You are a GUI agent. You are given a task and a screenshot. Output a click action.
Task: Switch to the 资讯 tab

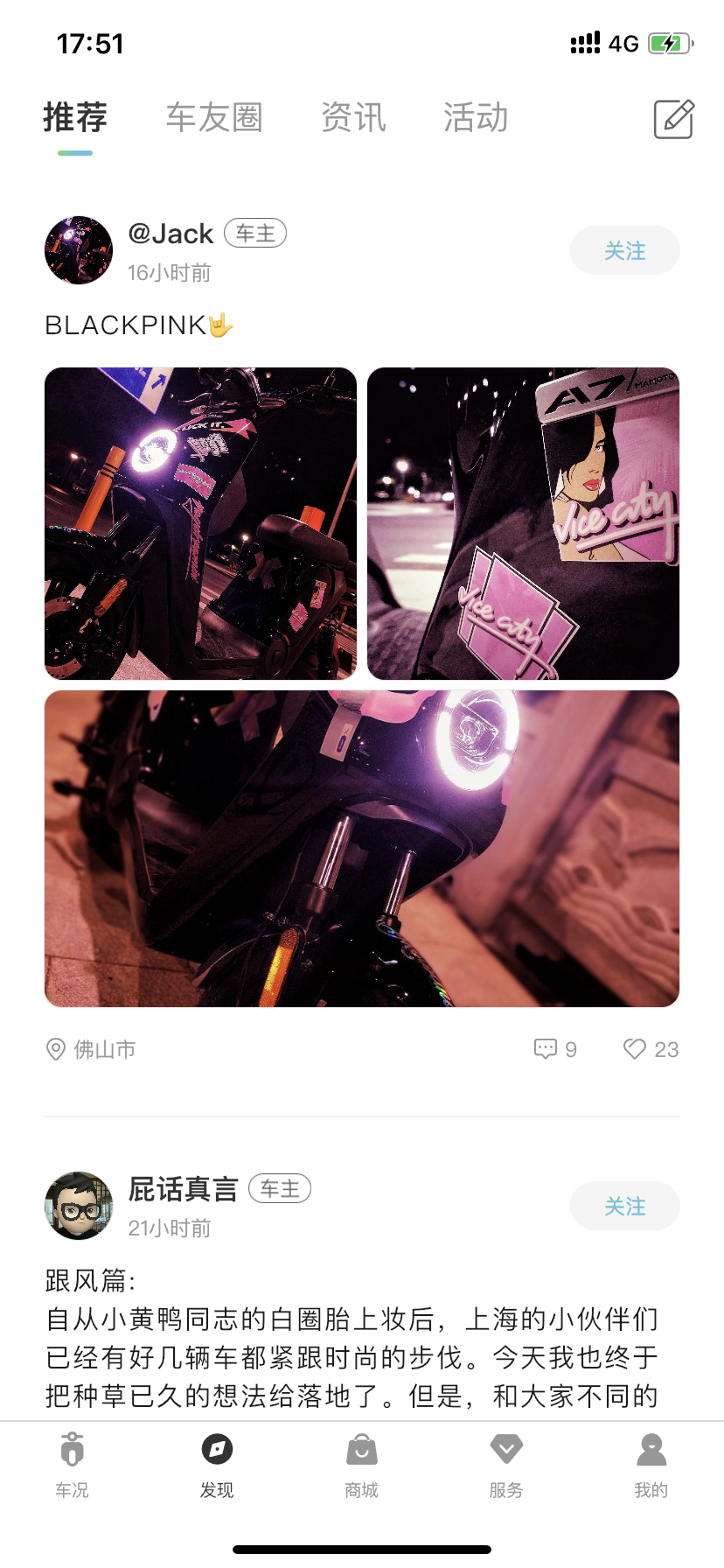coord(353,117)
